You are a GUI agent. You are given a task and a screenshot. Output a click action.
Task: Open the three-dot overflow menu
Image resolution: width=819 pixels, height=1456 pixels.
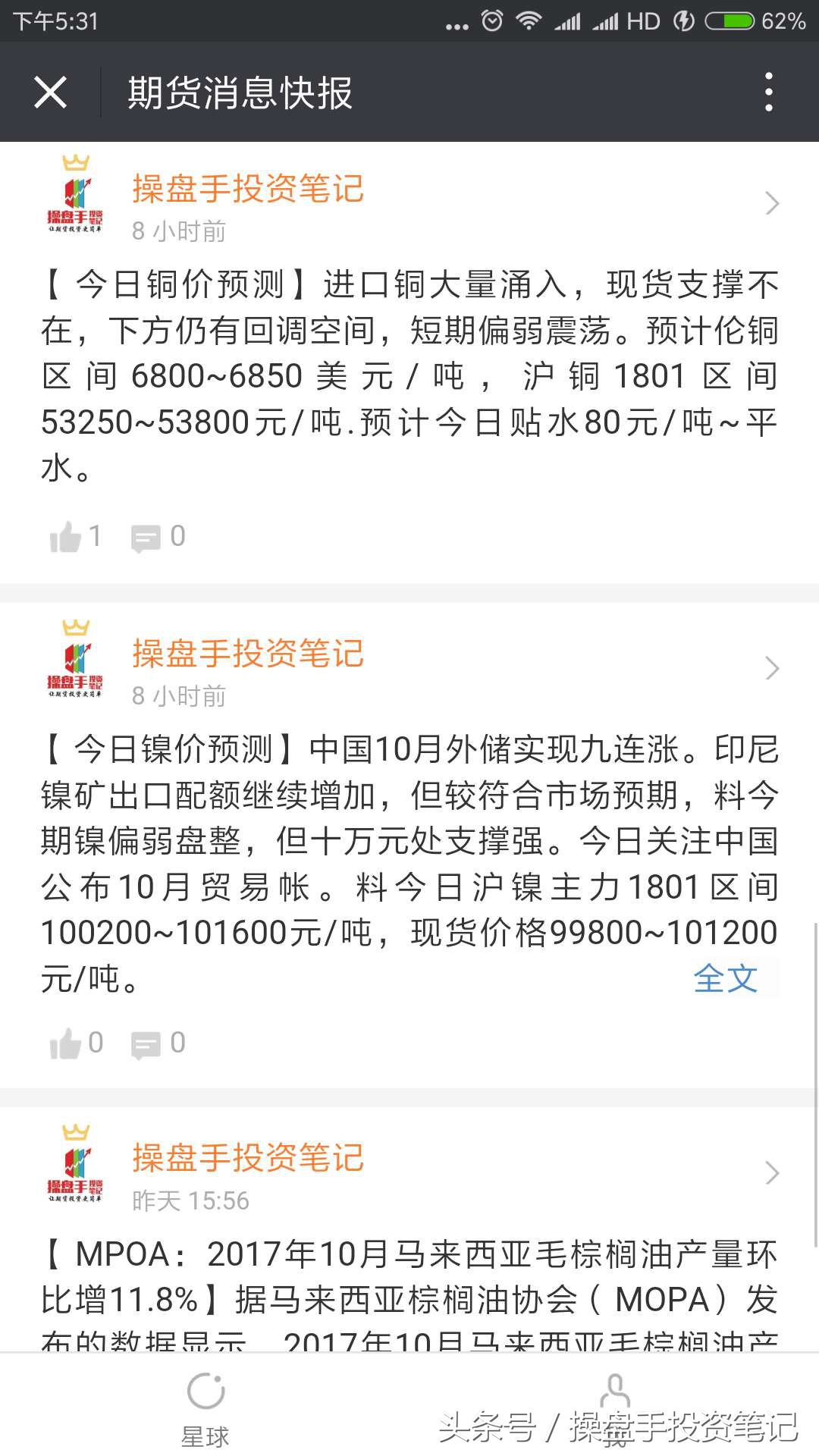[770, 91]
